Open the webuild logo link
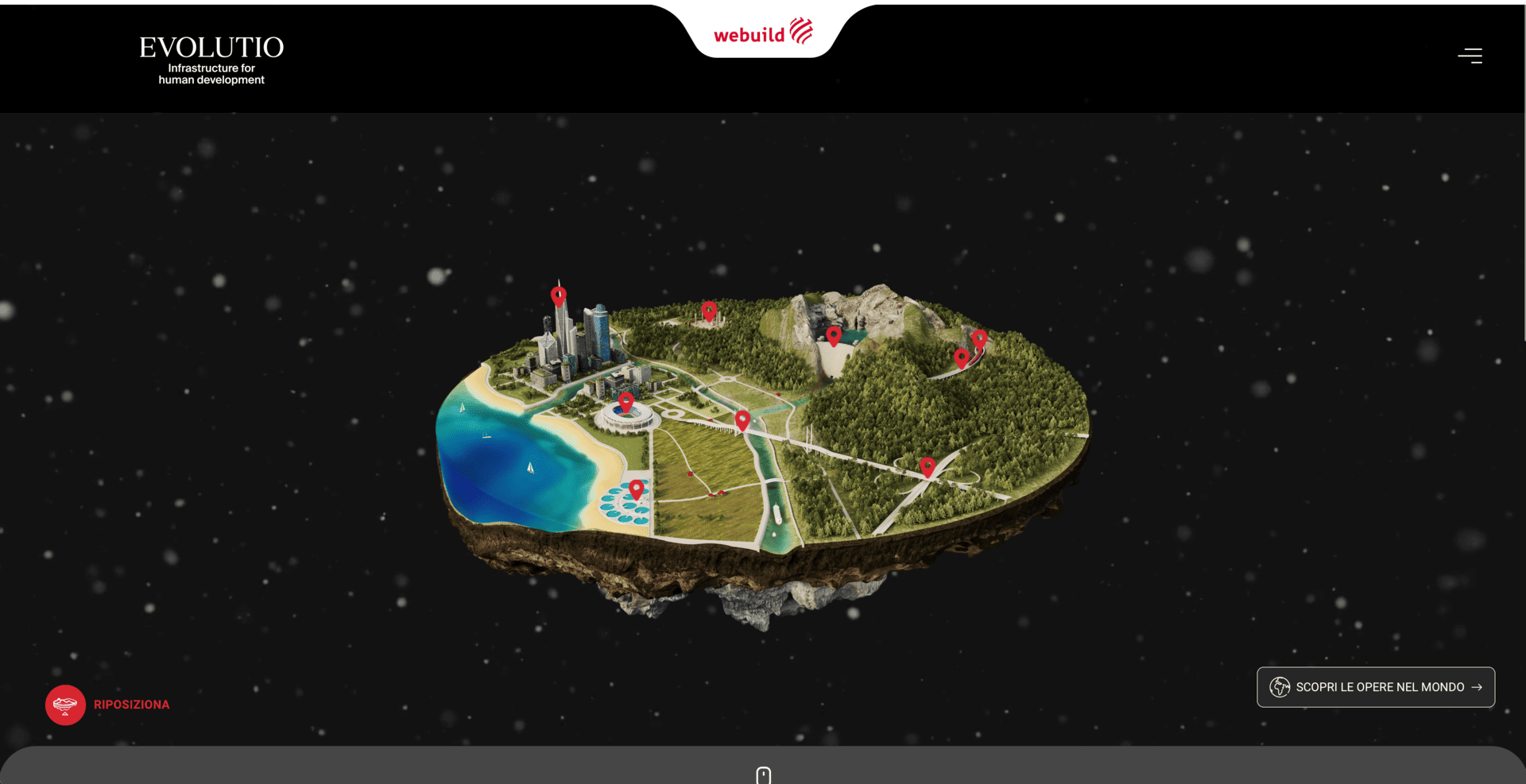The width and height of the screenshot is (1526, 784). tap(762, 33)
